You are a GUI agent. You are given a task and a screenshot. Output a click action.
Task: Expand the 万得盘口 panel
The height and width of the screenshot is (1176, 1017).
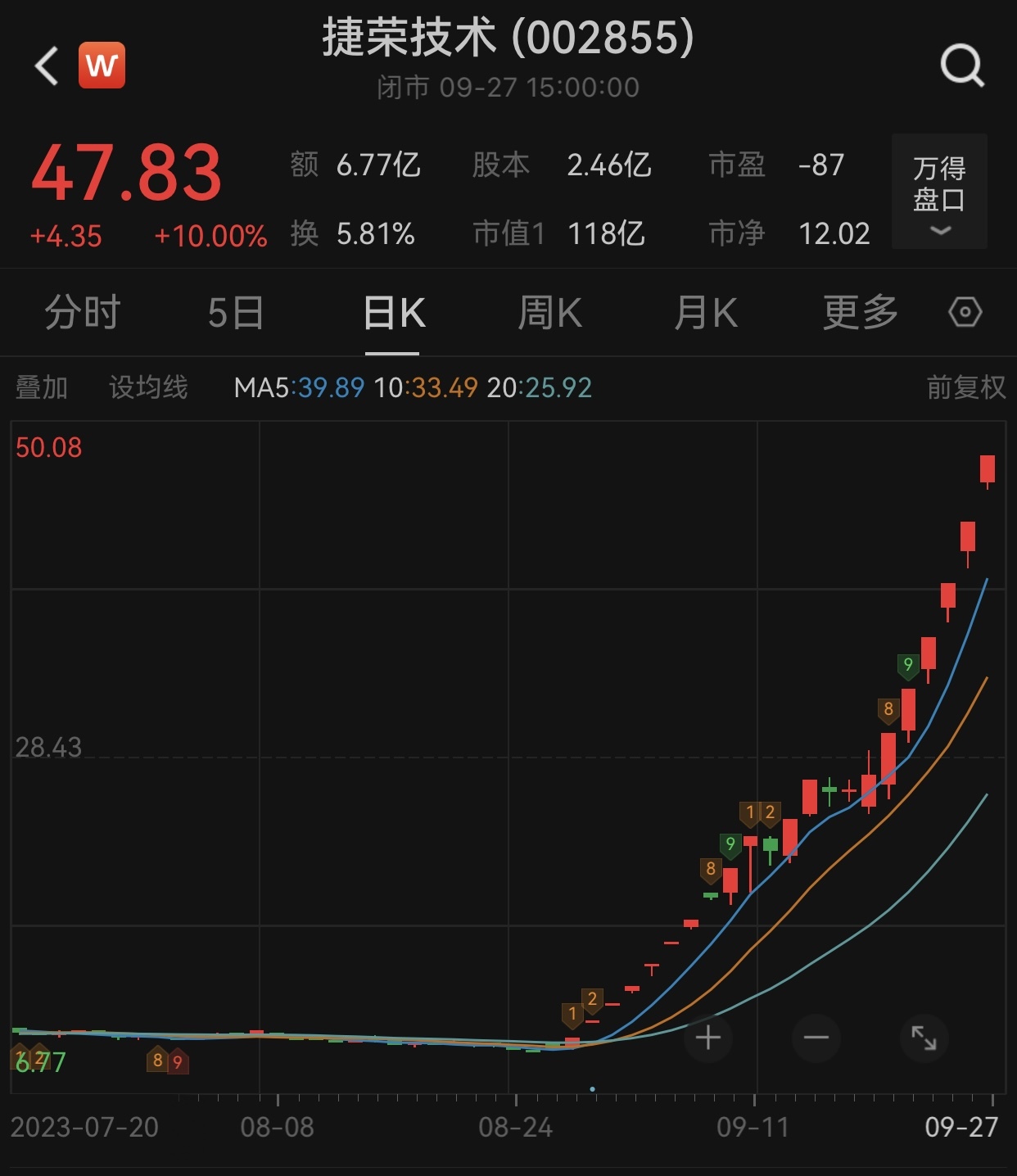point(939,192)
